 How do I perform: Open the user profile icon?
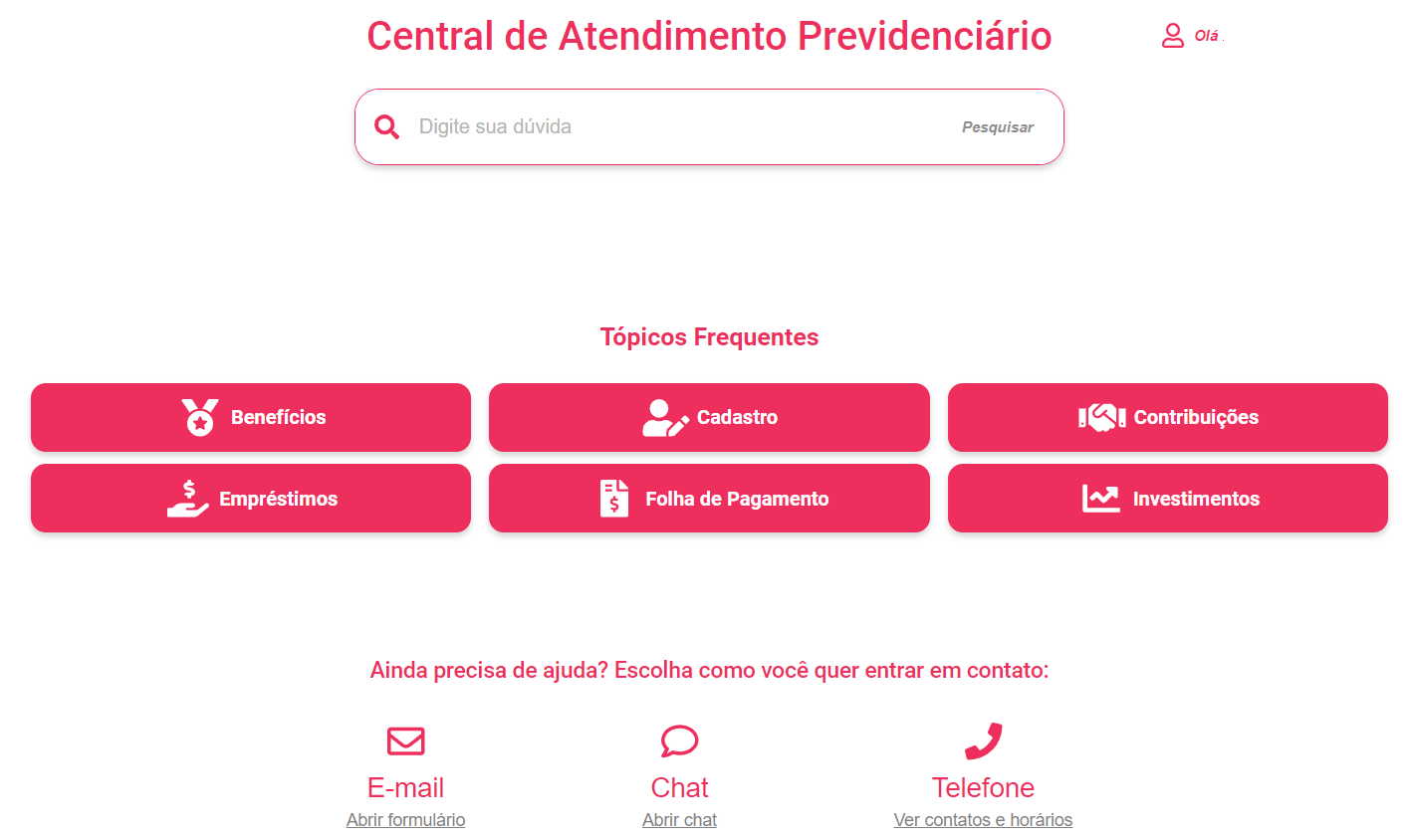coord(1173,36)
